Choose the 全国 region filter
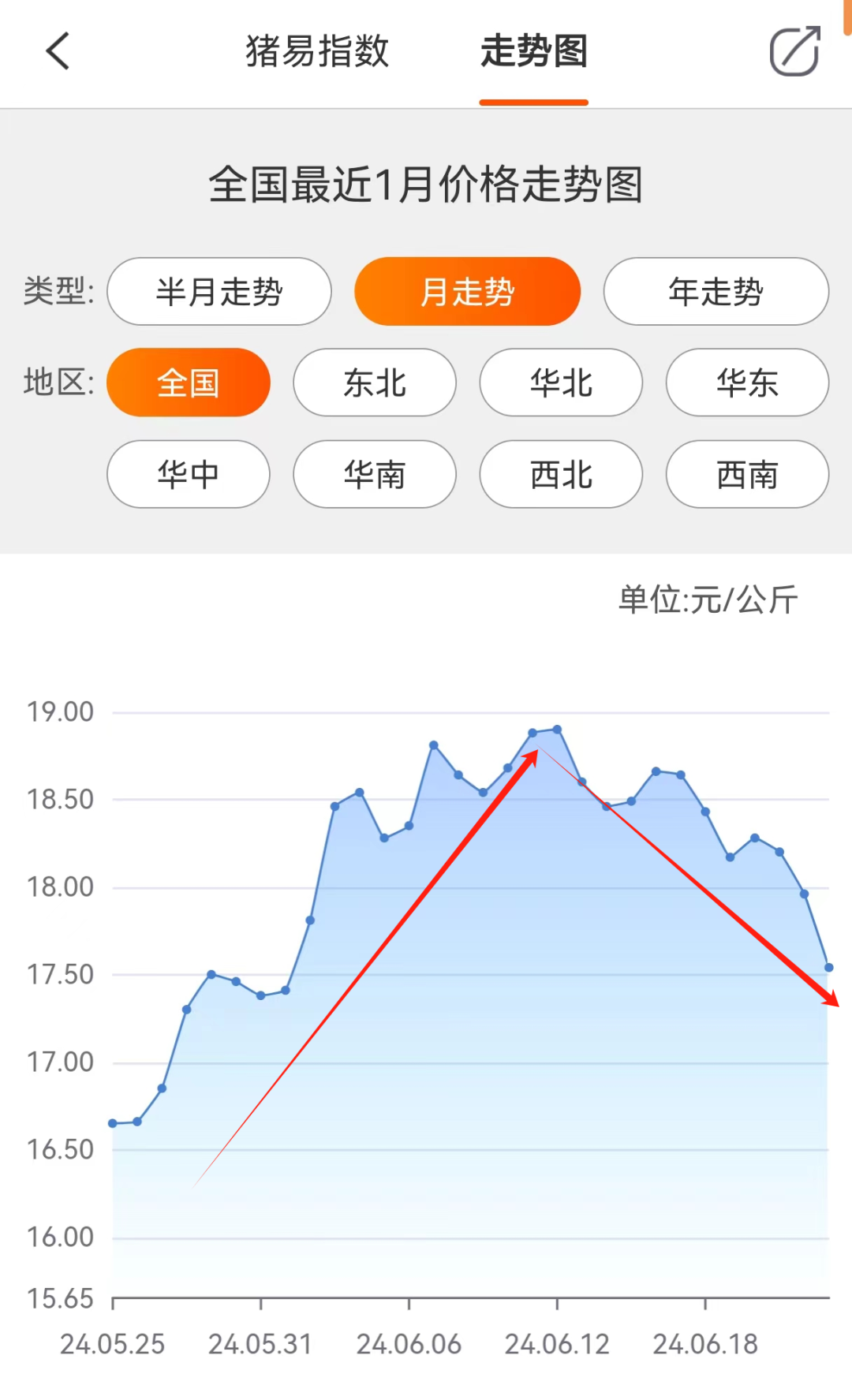The width and height of the screenshot is (852, 1400). [188, 383]
